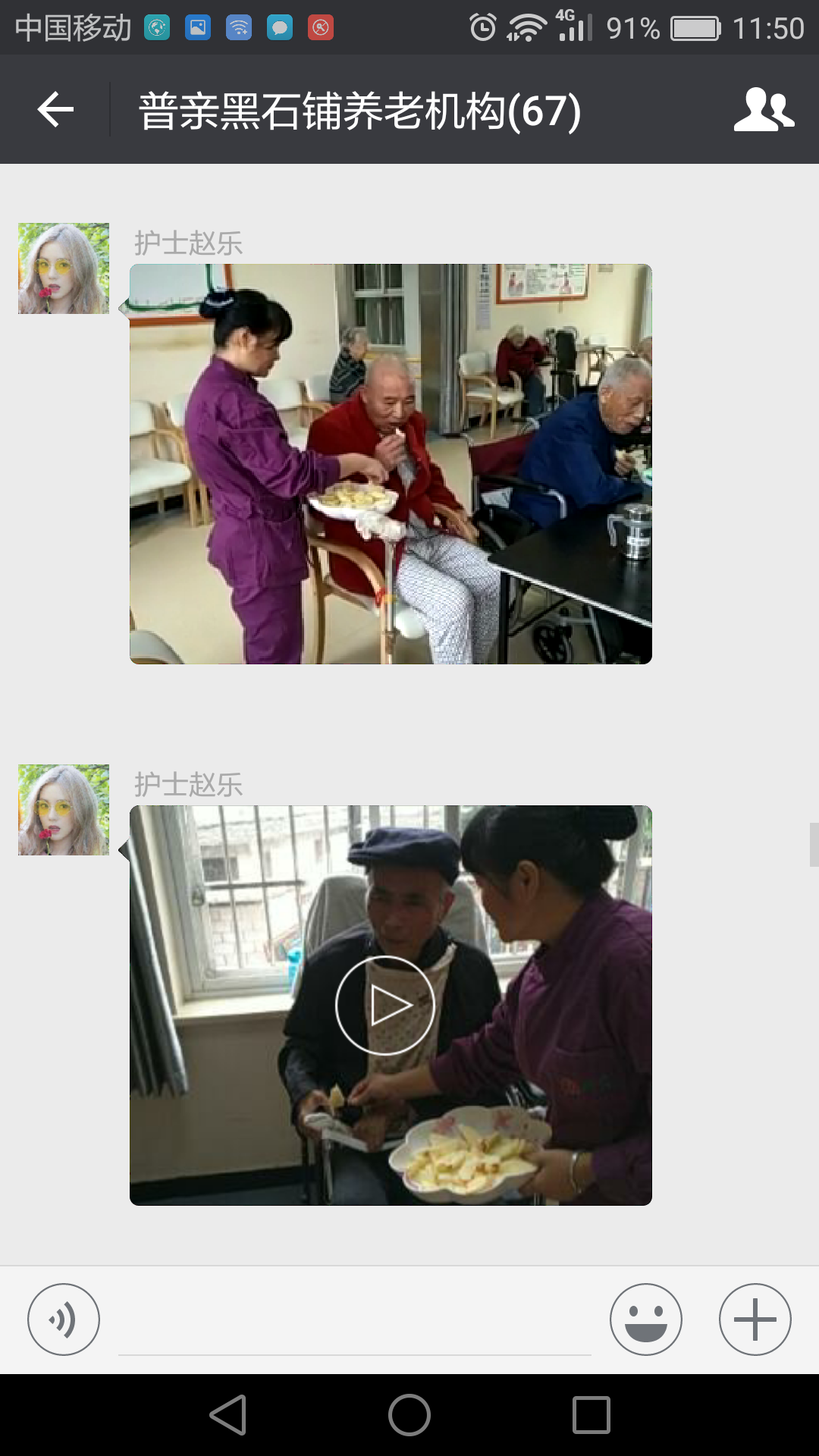Go back from the group chat
This screenshot has height=1456, width=819.
(55, 110)
